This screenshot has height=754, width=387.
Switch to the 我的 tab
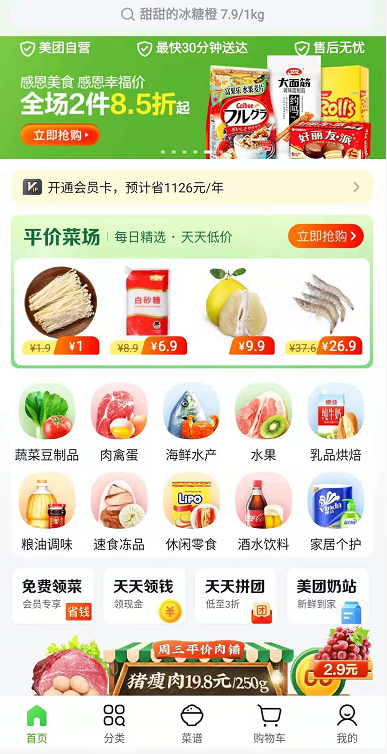pyautogui.click(x=347, y=724)
